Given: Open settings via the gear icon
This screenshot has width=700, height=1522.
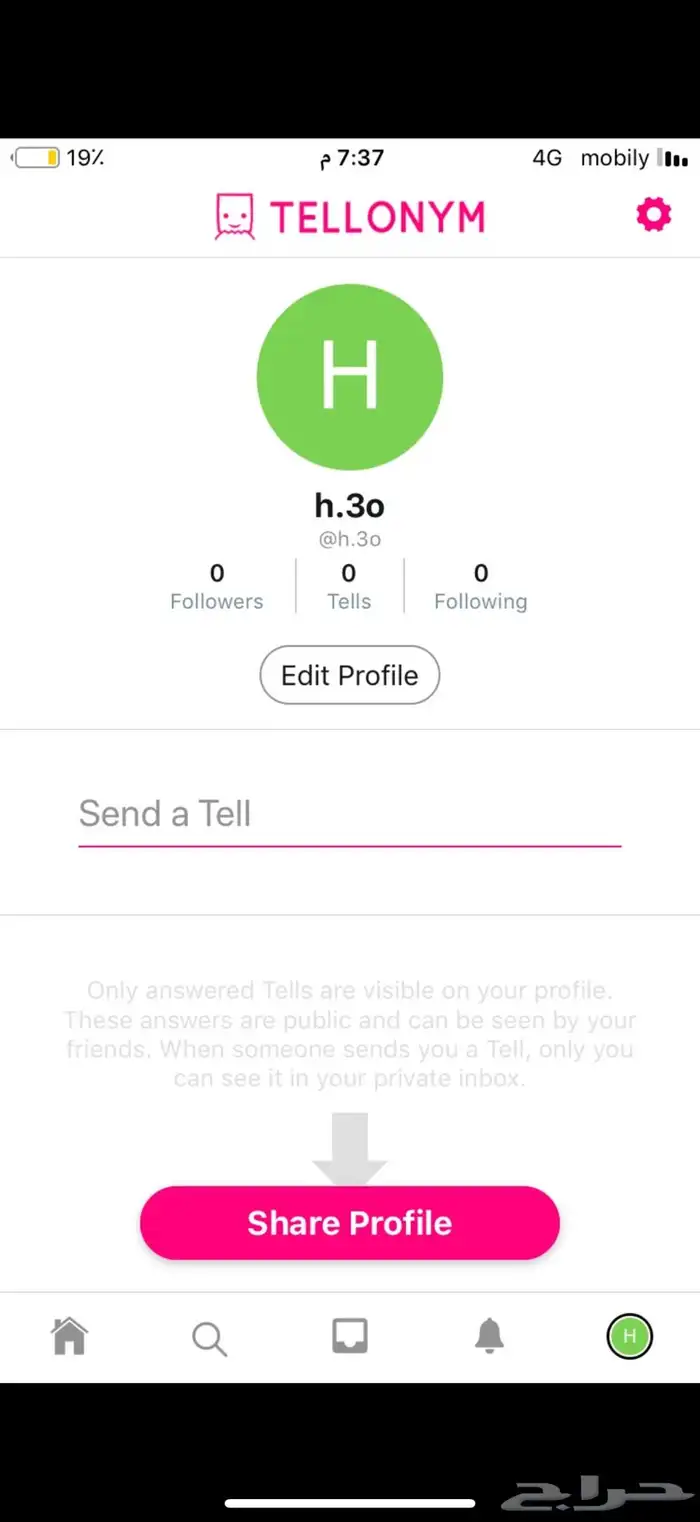Looking at the screenshot, I should (x=653, y=215).
